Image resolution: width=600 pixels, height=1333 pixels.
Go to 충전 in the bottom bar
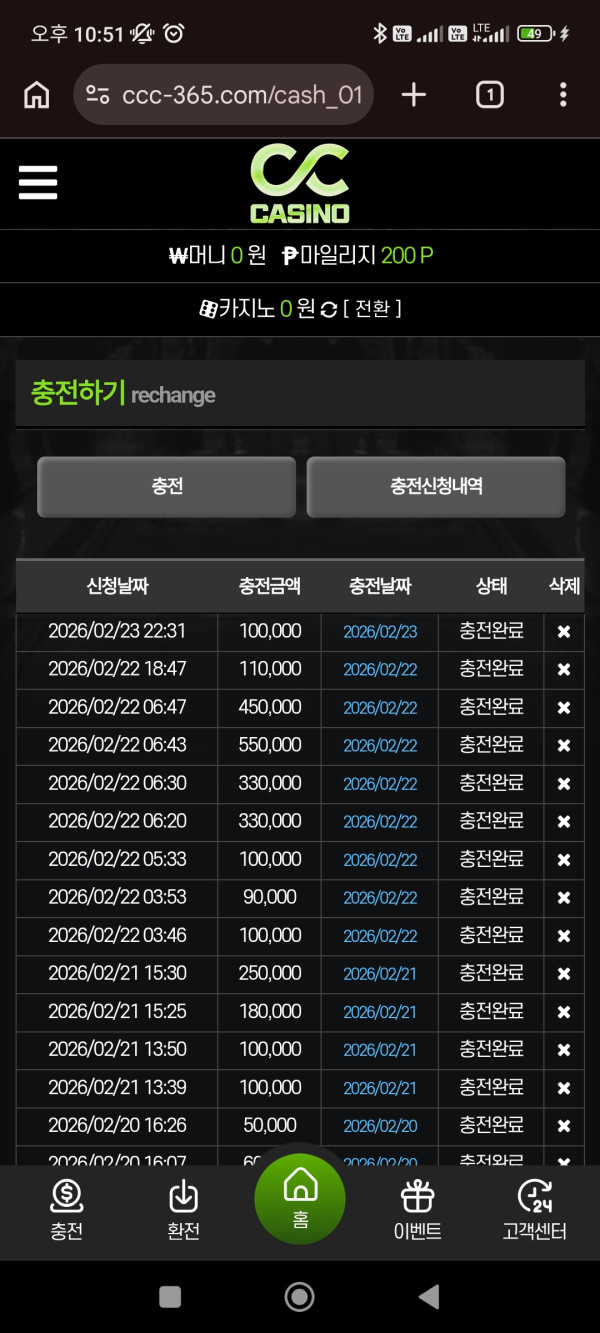[x=66, y=1210]
